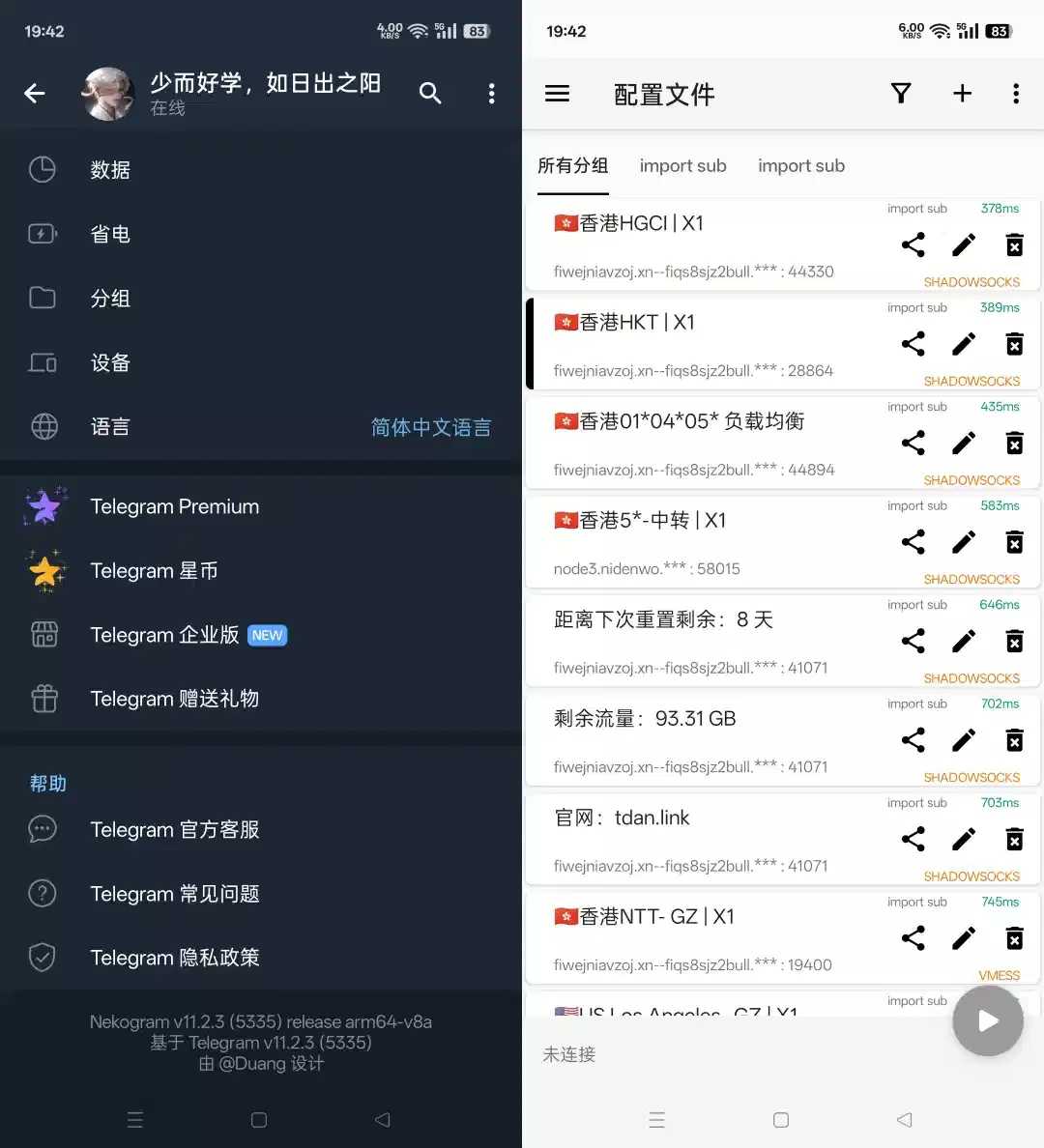
Task: Open the Telegram settings overflow menu
Action: 491,94
